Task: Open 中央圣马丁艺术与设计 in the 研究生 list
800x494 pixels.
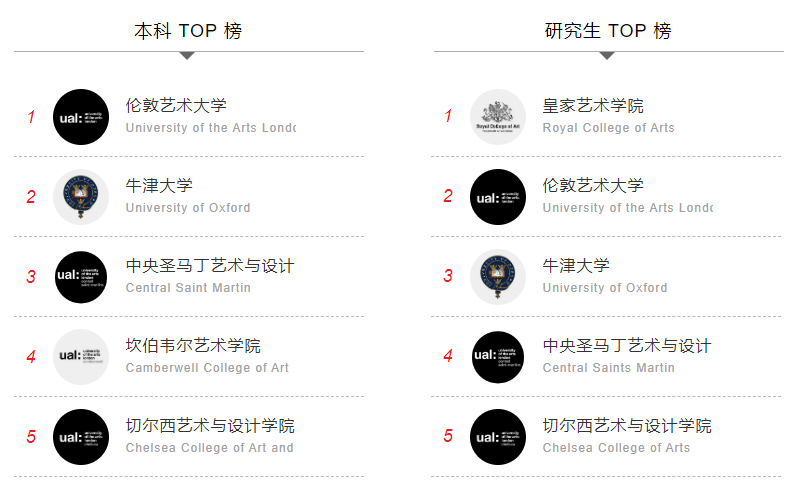Action: tap(627, 346)
